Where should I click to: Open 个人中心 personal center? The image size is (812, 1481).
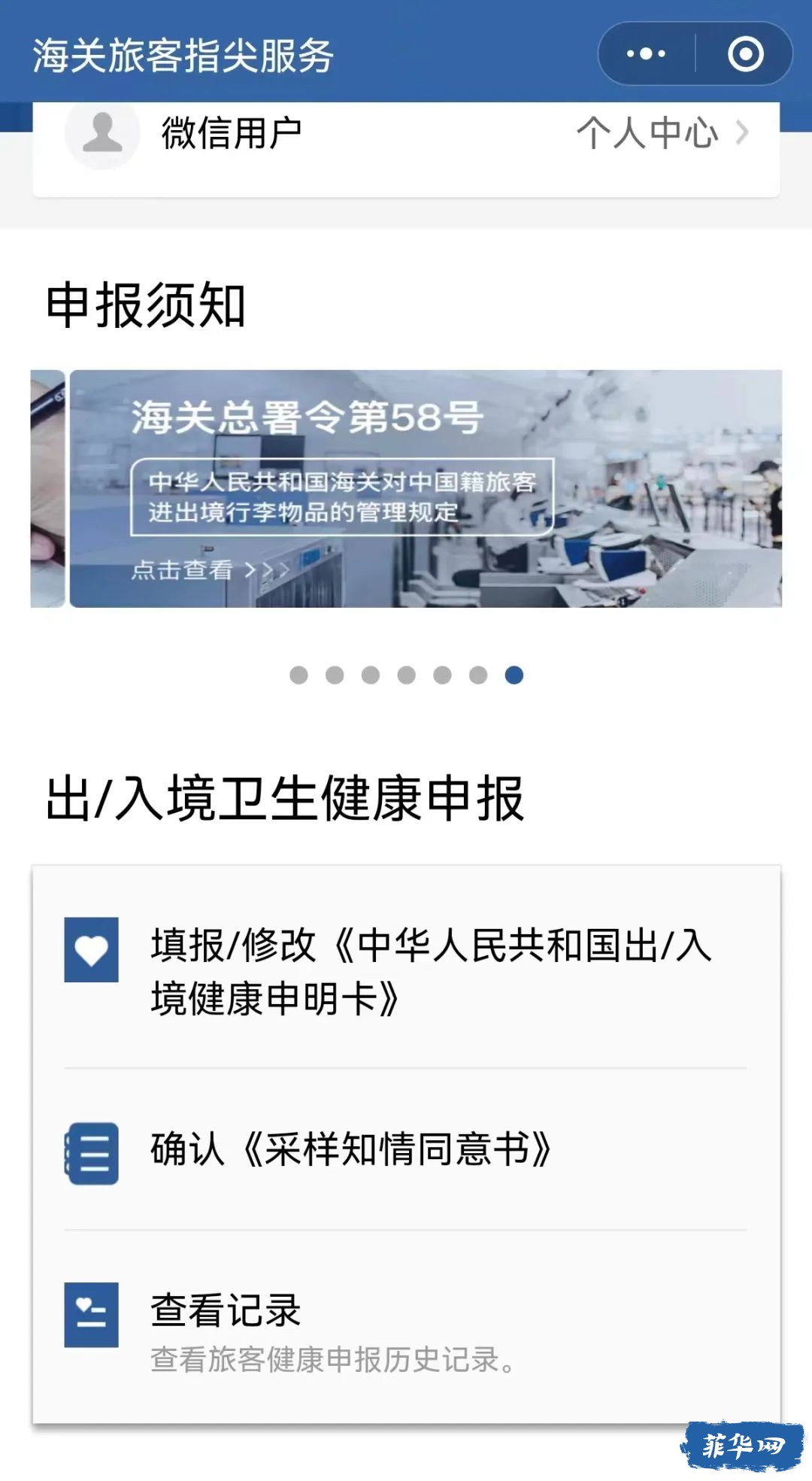point(662,134)
